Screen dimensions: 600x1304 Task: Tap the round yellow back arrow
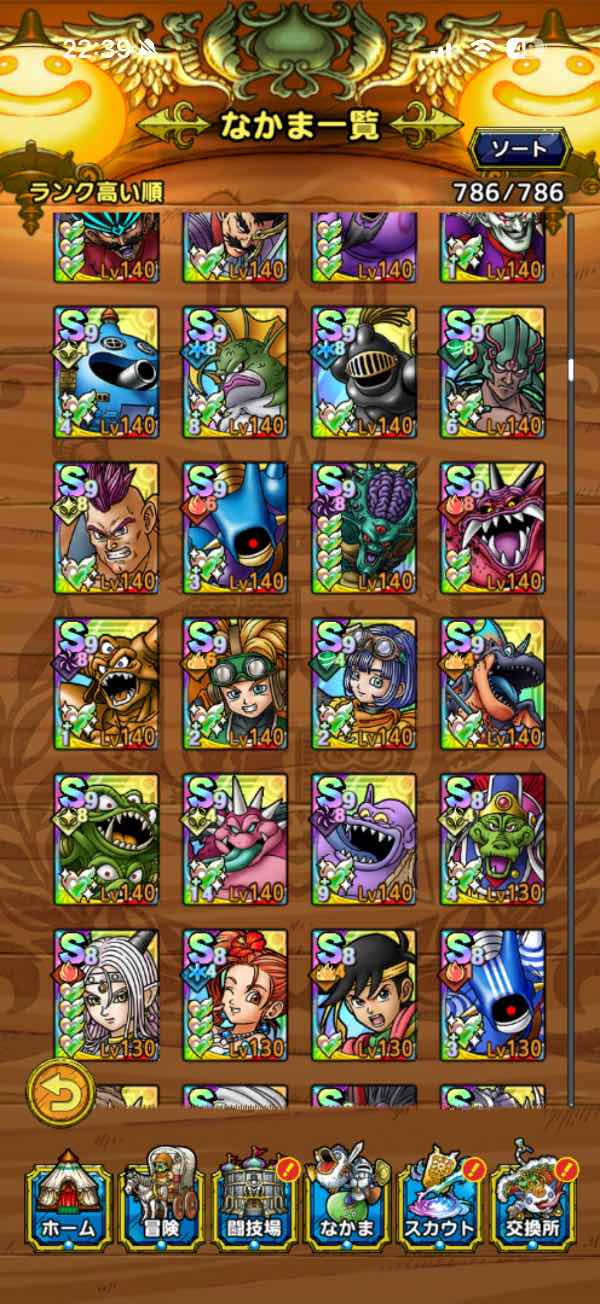click(x=60, y=1092)
